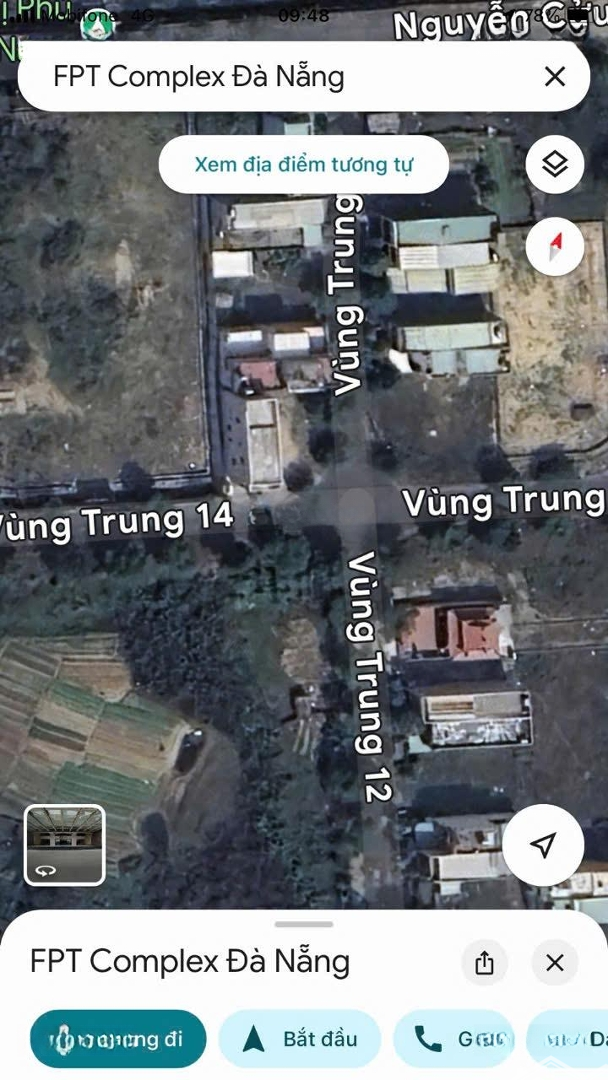Share FPT Complex Đà Nẵng place
This screenshot has height=1080, width=608.
(x=485, y=963)
